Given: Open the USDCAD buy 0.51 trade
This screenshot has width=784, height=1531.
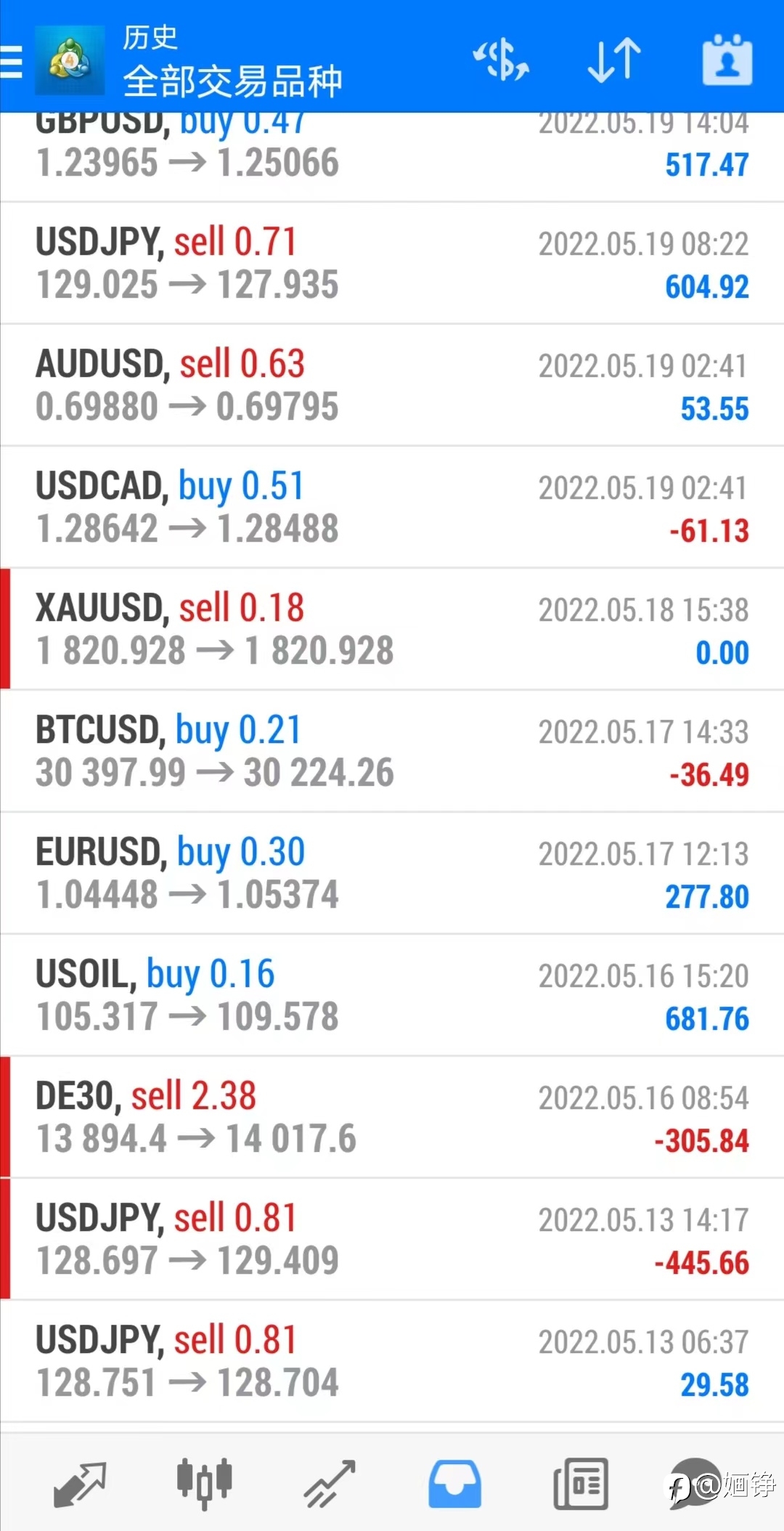Looking at the screenshot, I should click(x=392, y=507).
